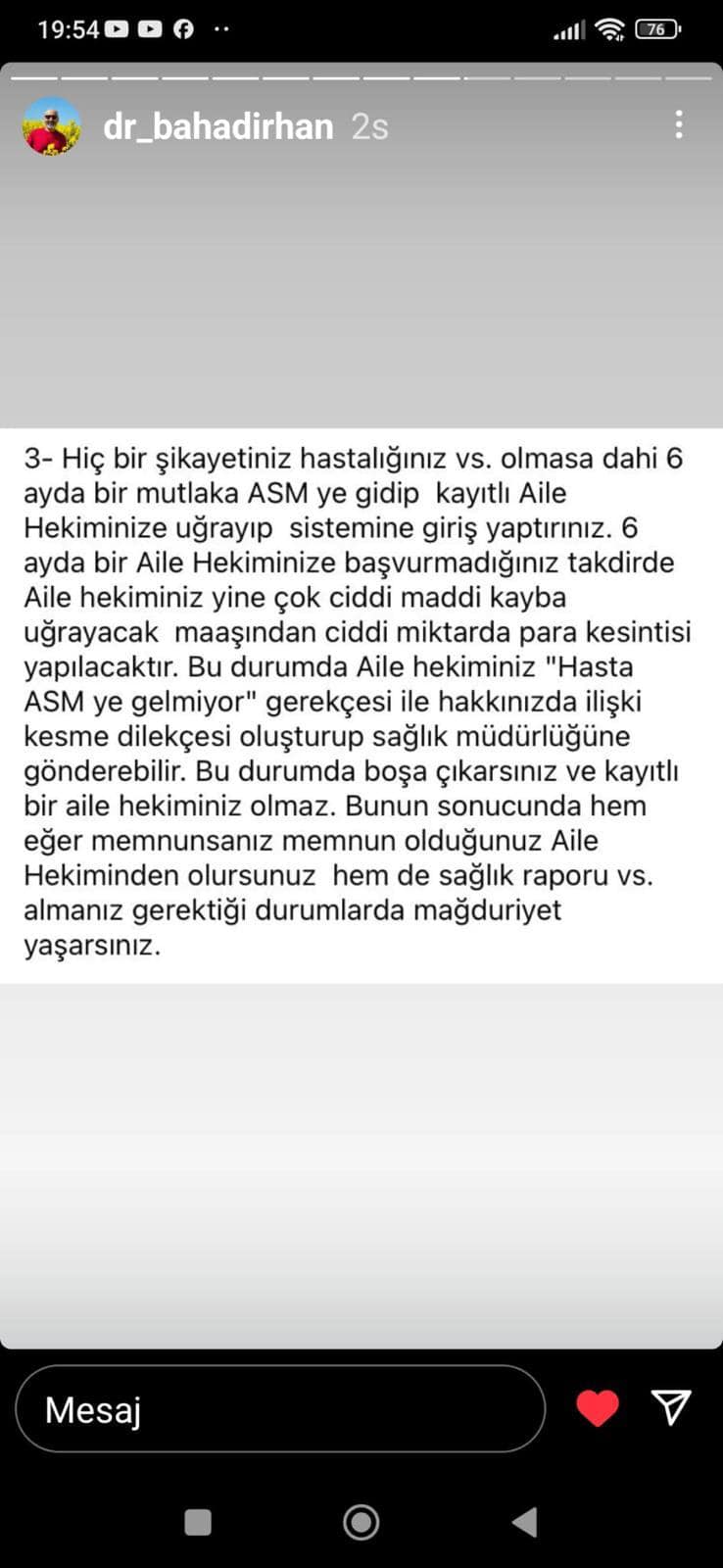This screenshot has width=723, height=1568.
Task: Tap the Mesaj reply field
Action: tap(280, 1409)
